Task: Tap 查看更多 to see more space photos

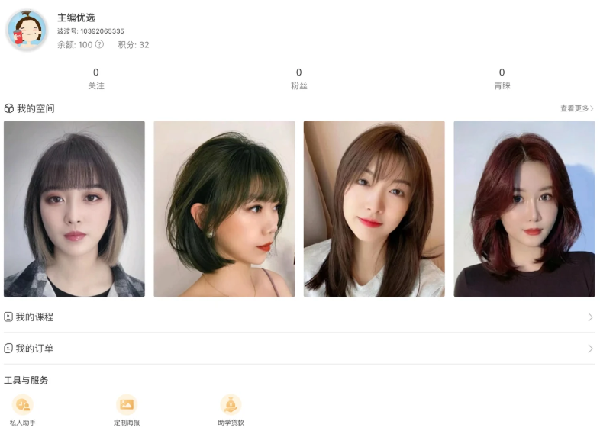Action: (x=576, y=108)
